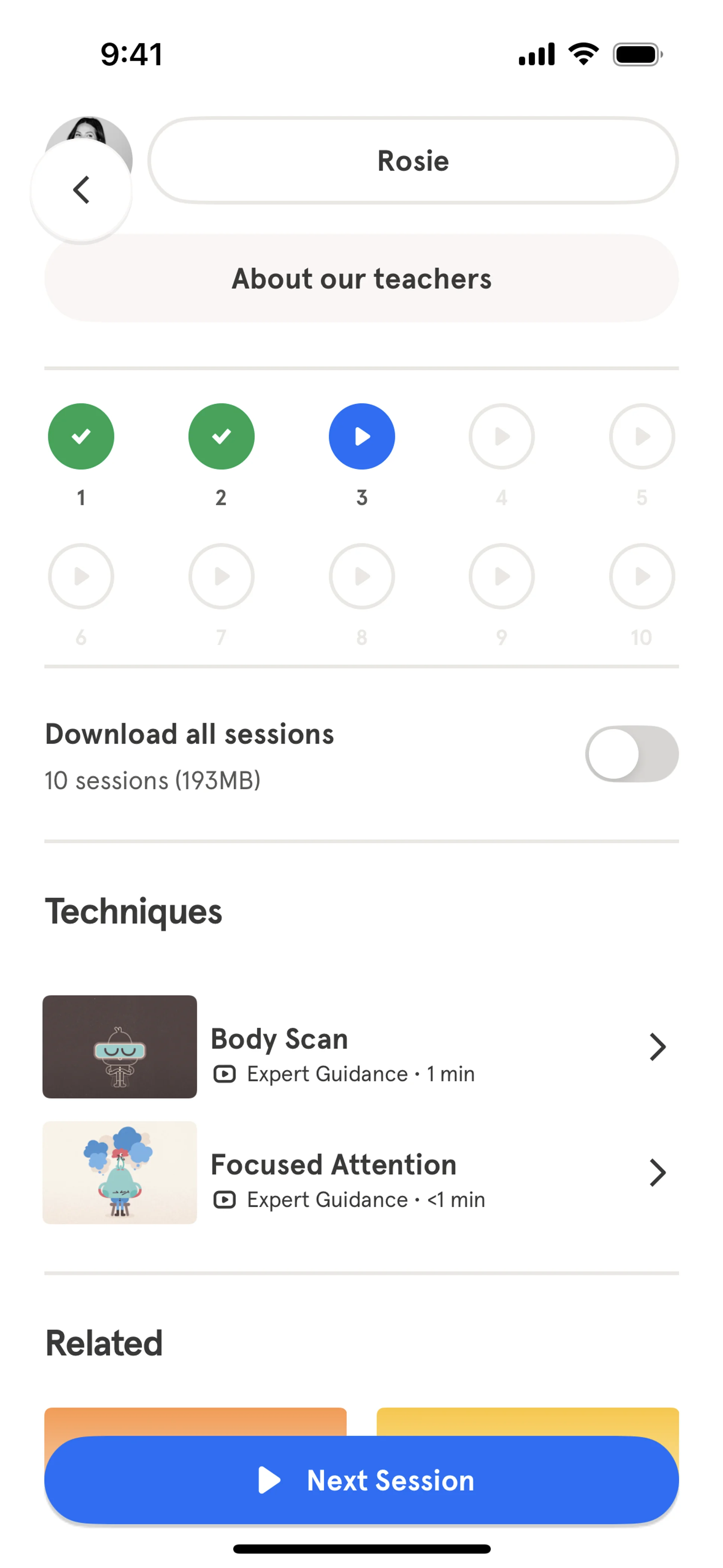
Task: Go back using the arrow button
Action: point(81,190)
